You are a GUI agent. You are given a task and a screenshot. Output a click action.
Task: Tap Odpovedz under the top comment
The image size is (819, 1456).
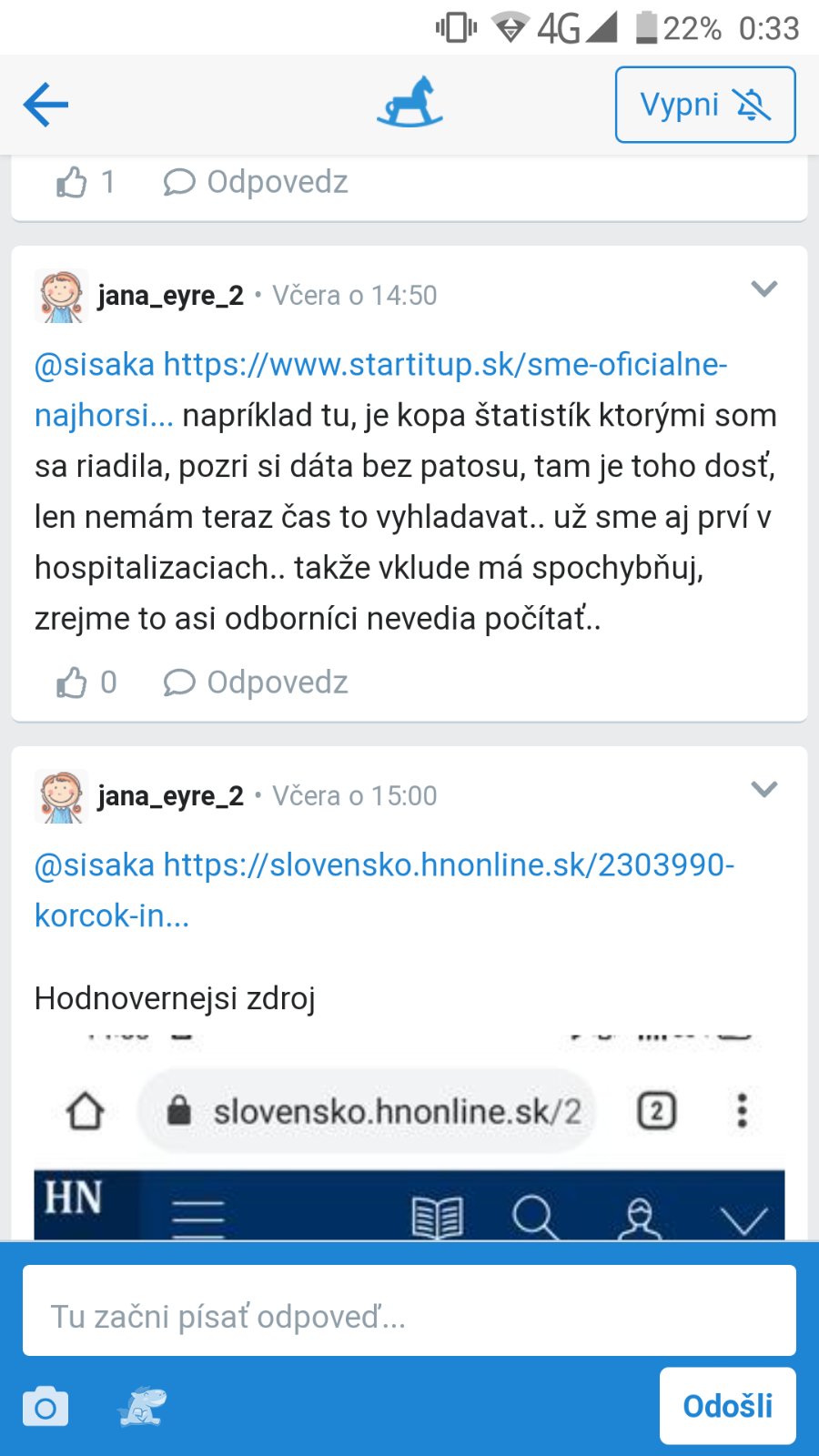click(x=257, y=182)
